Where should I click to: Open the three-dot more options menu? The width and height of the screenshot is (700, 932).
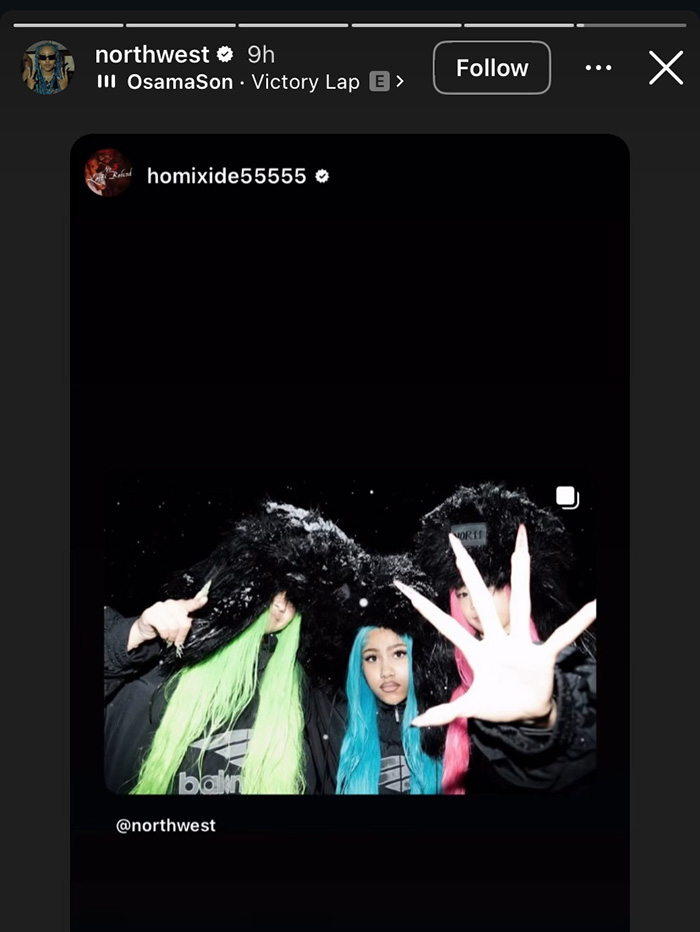(598, 68)
